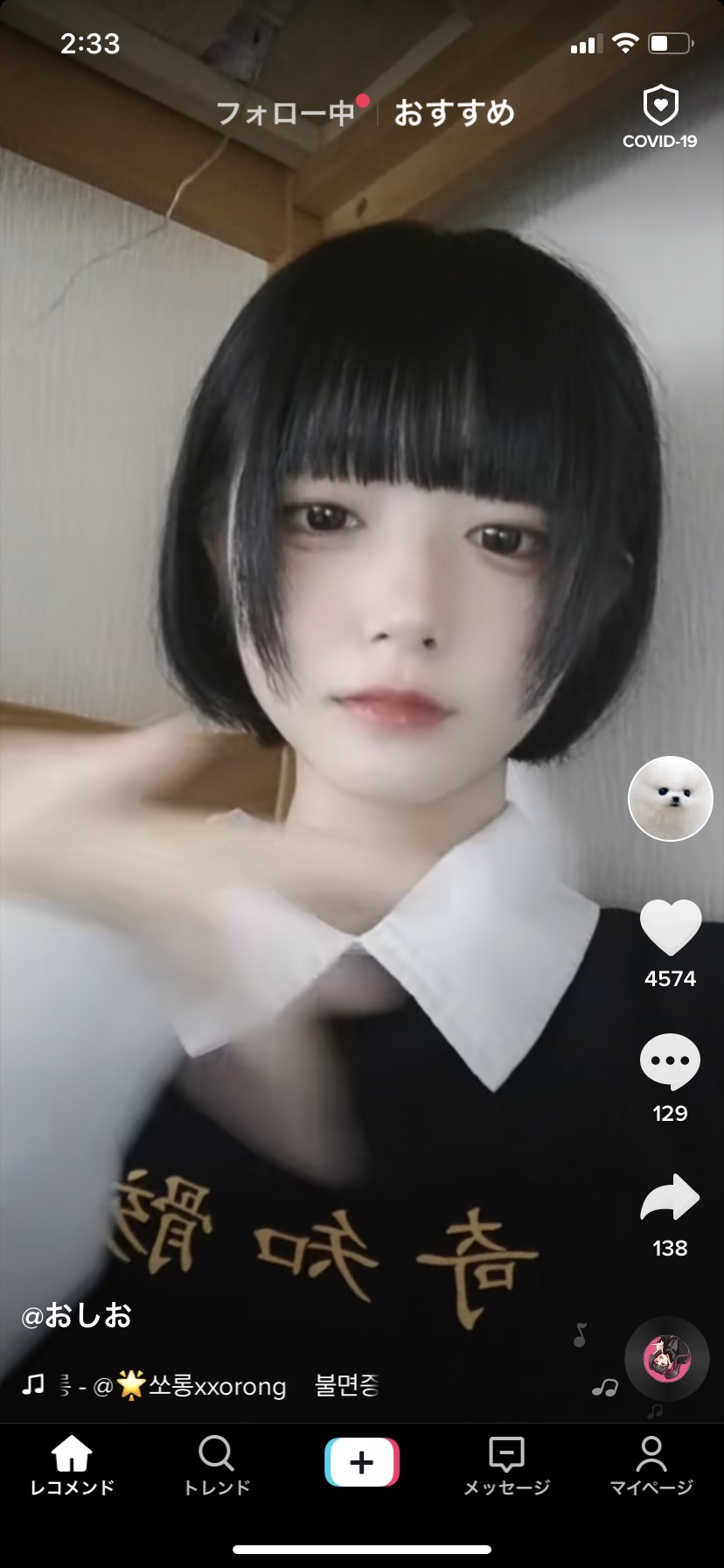Open the creator's dog avatar profile

671,798
